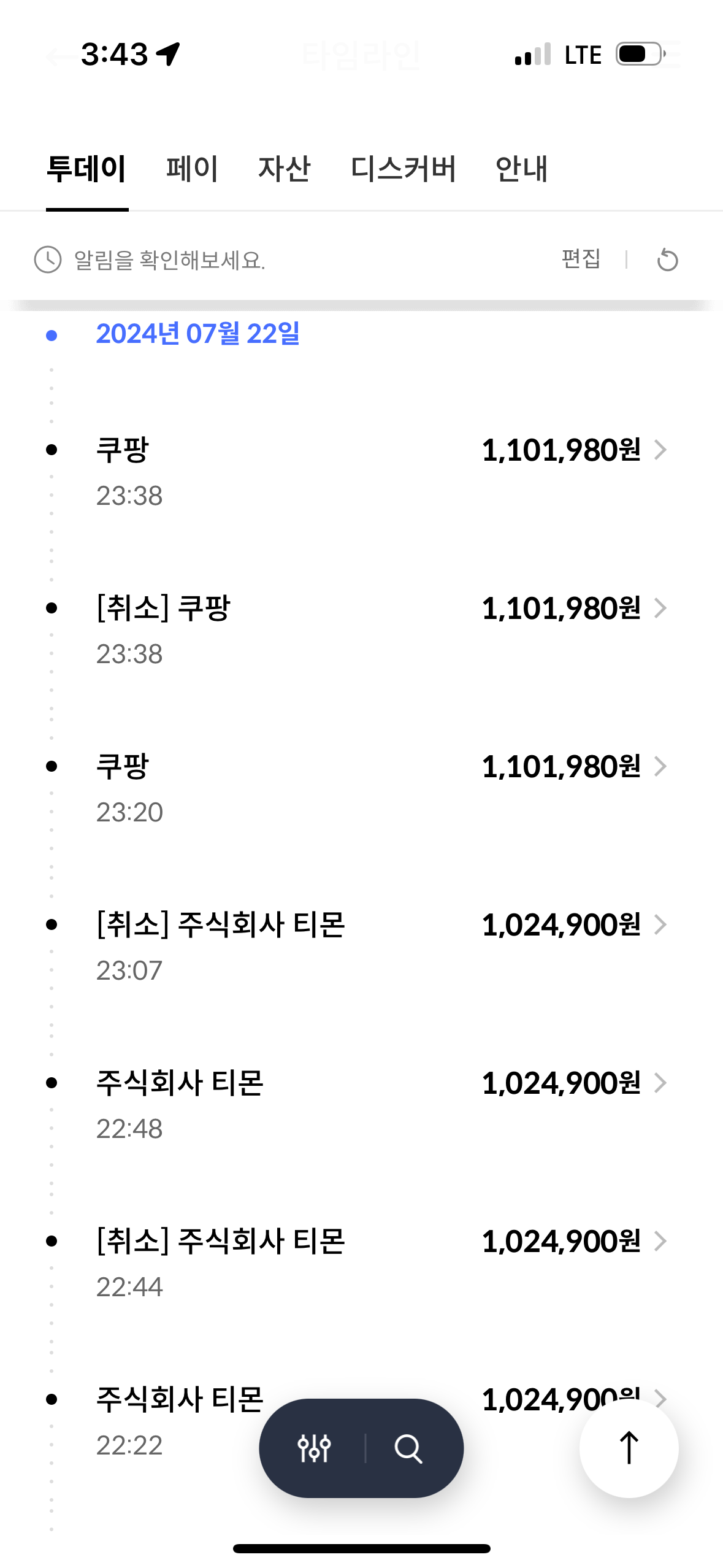Tap the 편집 edit button
The width and height of the screenshot is (723, 1568).
tap(581, 259)
